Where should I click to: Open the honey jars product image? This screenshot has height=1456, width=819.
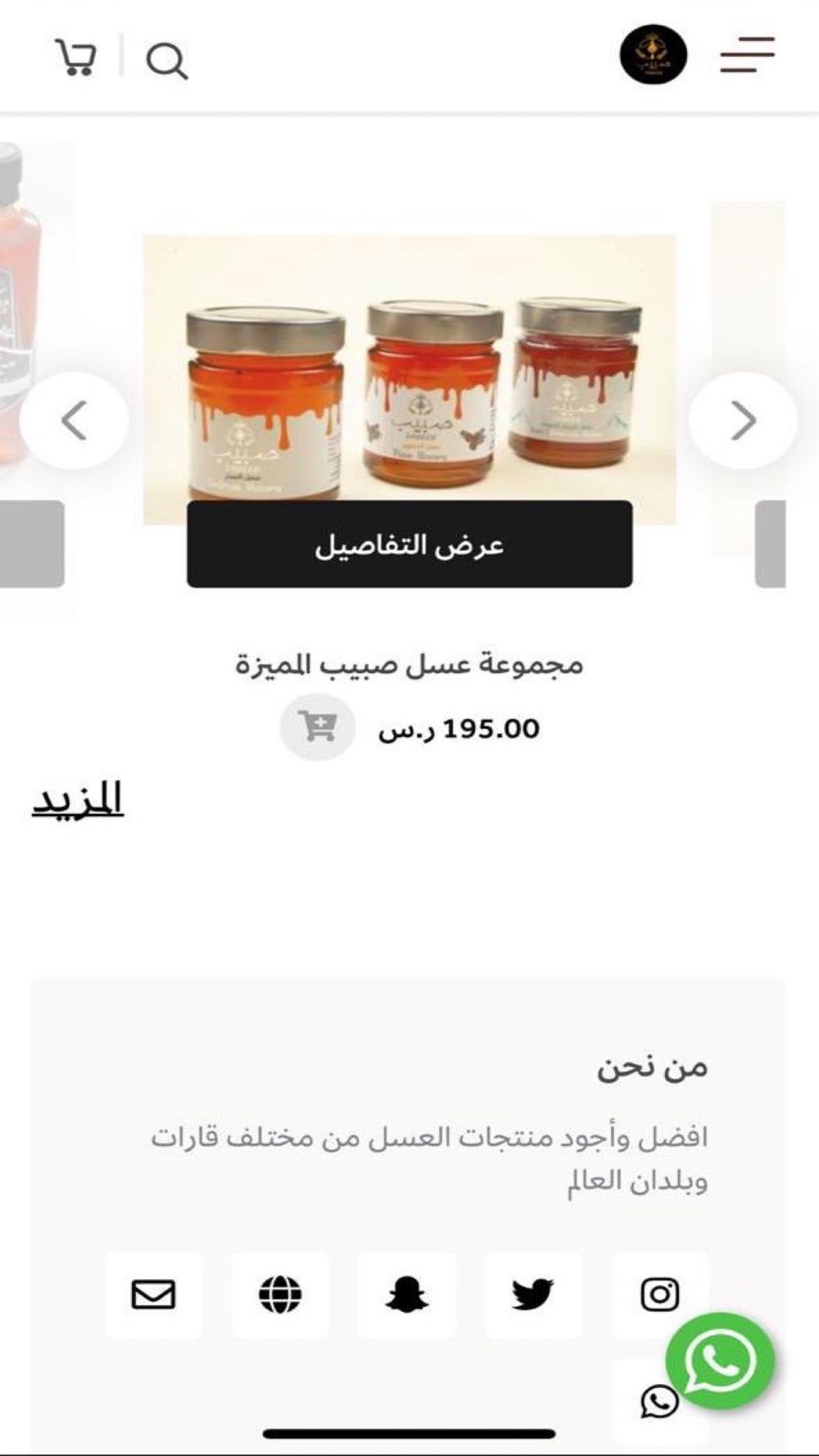point(409,369)
